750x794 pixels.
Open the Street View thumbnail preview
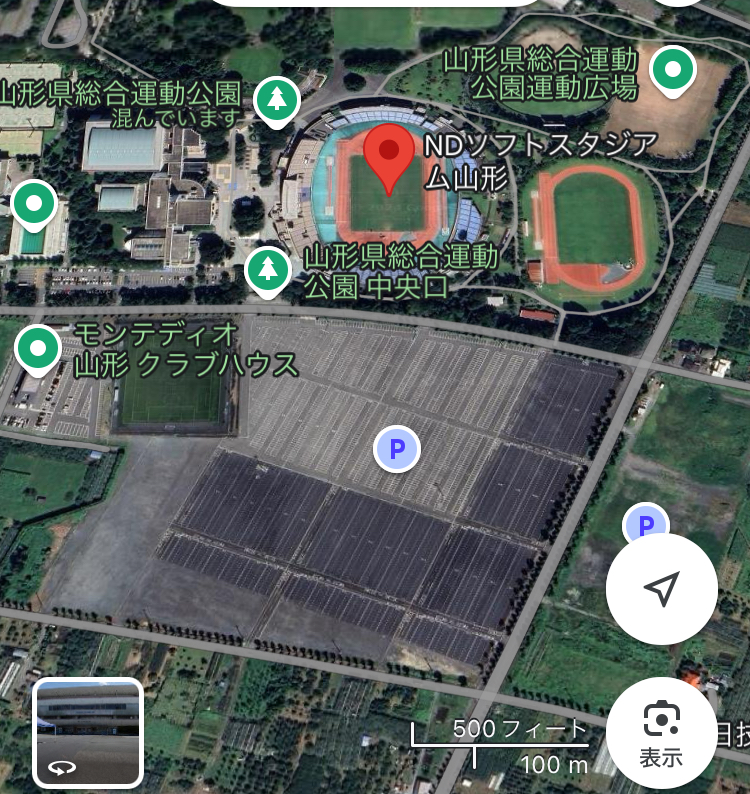tap(88, 733)
